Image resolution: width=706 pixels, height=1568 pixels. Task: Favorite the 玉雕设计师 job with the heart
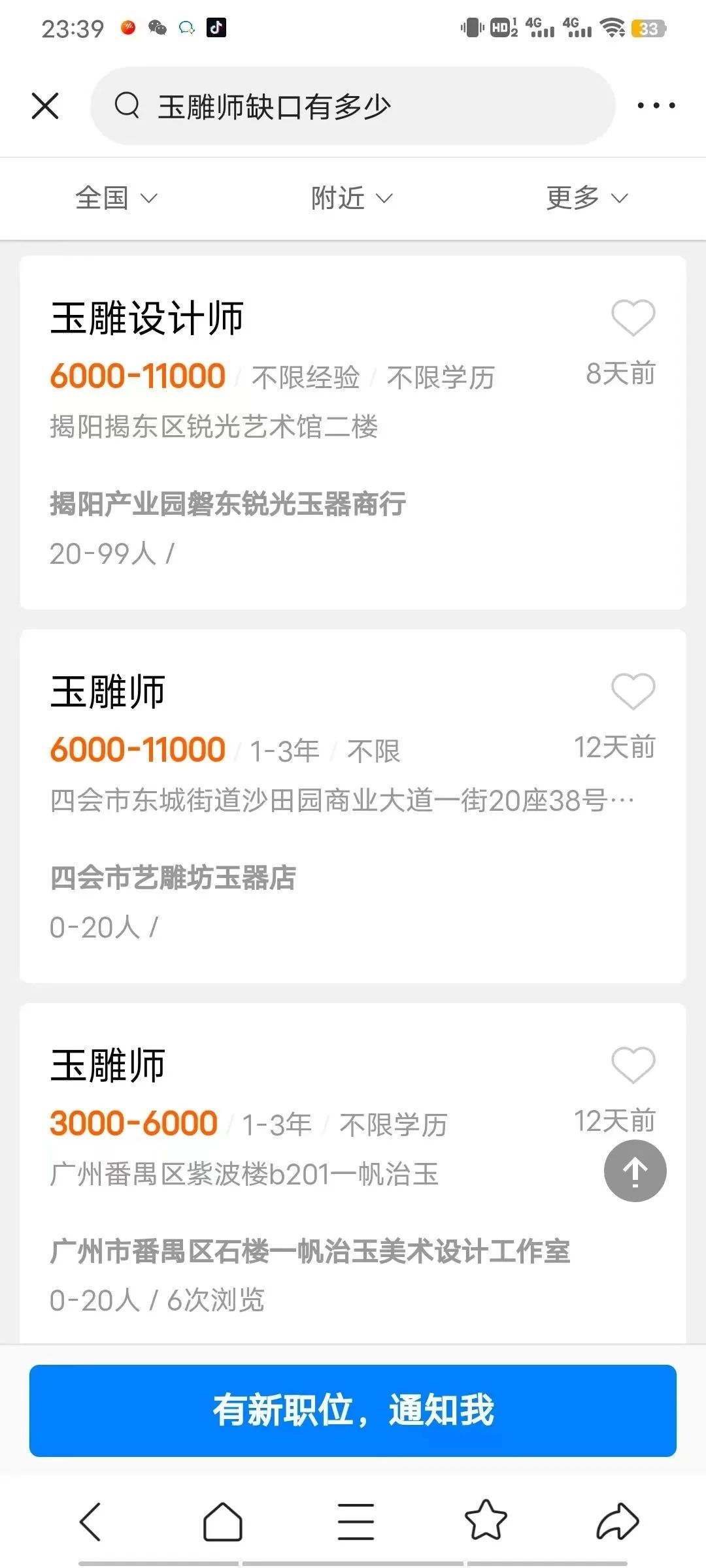pyautogui.click(x=633, y=318)
